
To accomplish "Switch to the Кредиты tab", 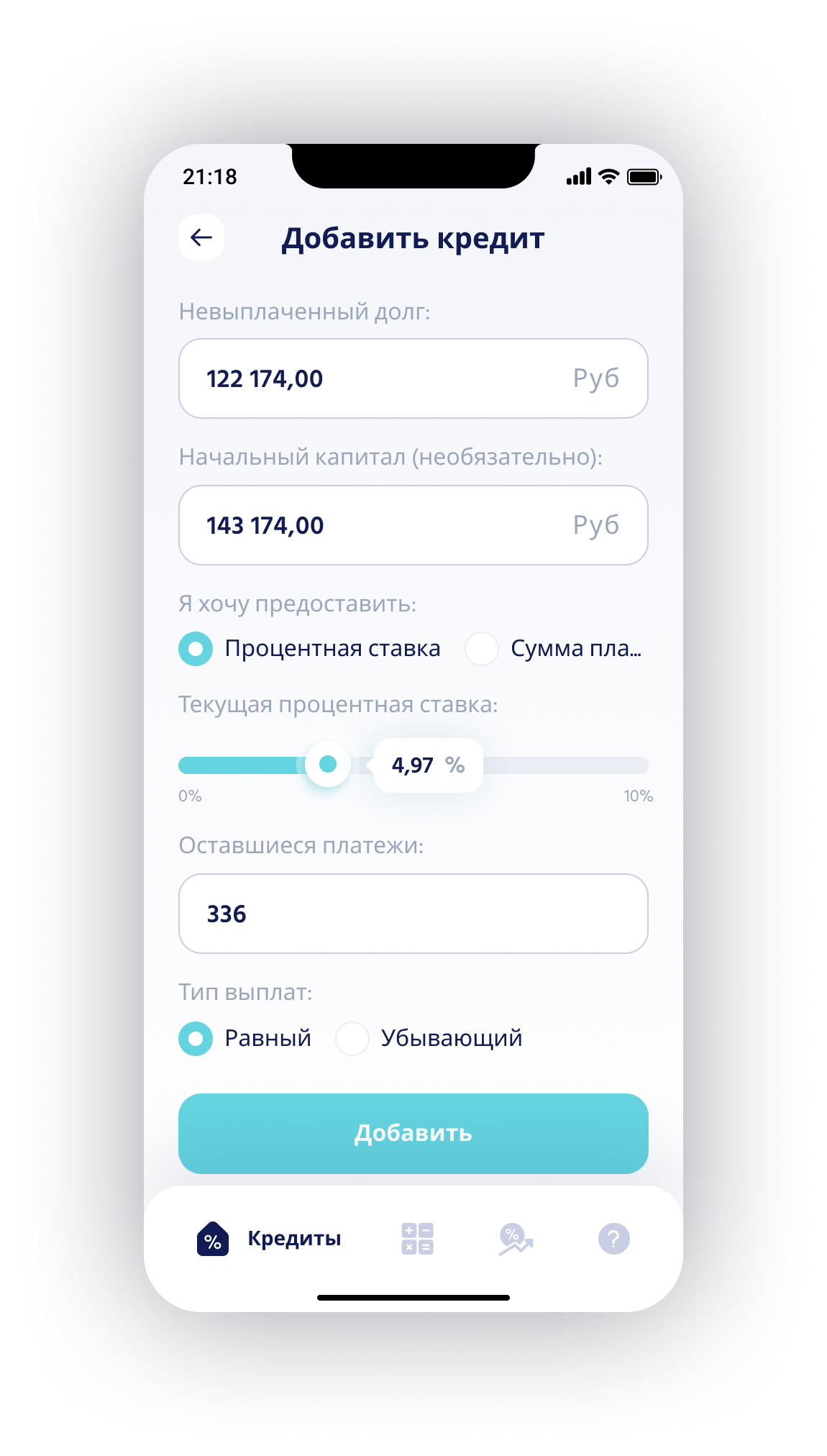I will tap(269, 1239).
